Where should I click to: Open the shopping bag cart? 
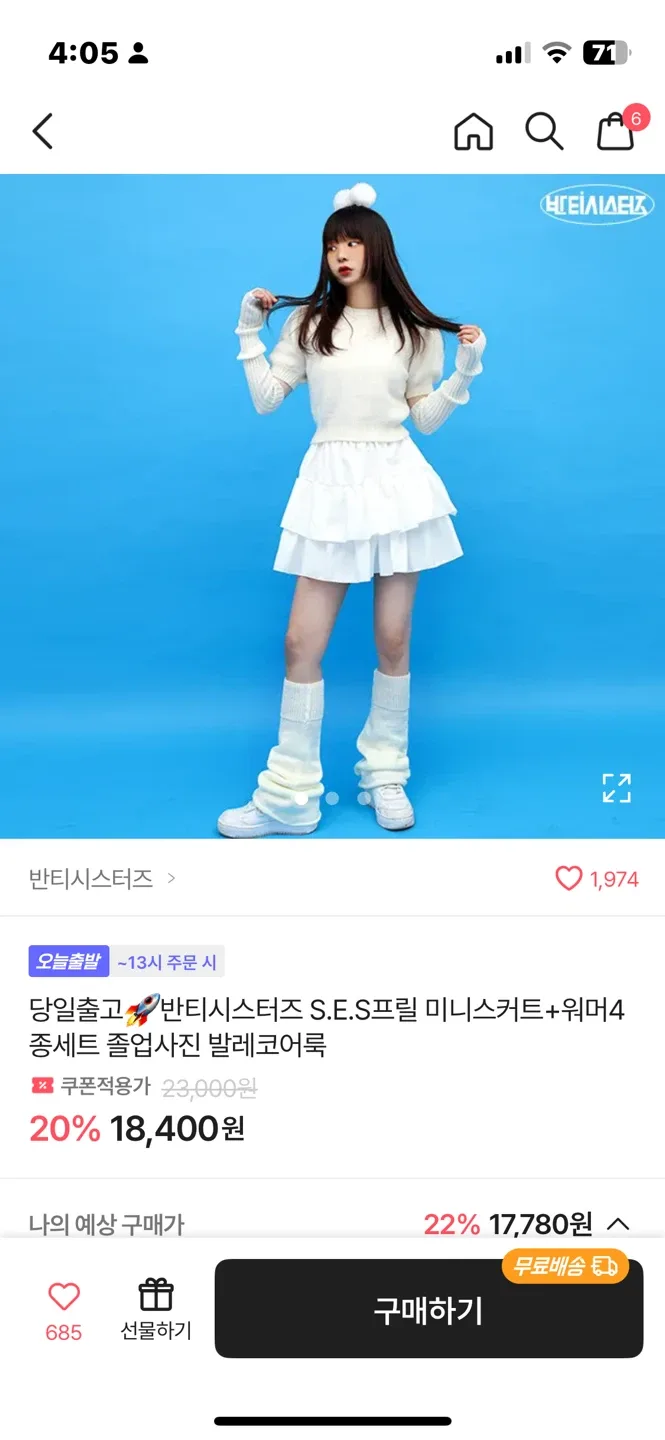click(x=616, y=131)
